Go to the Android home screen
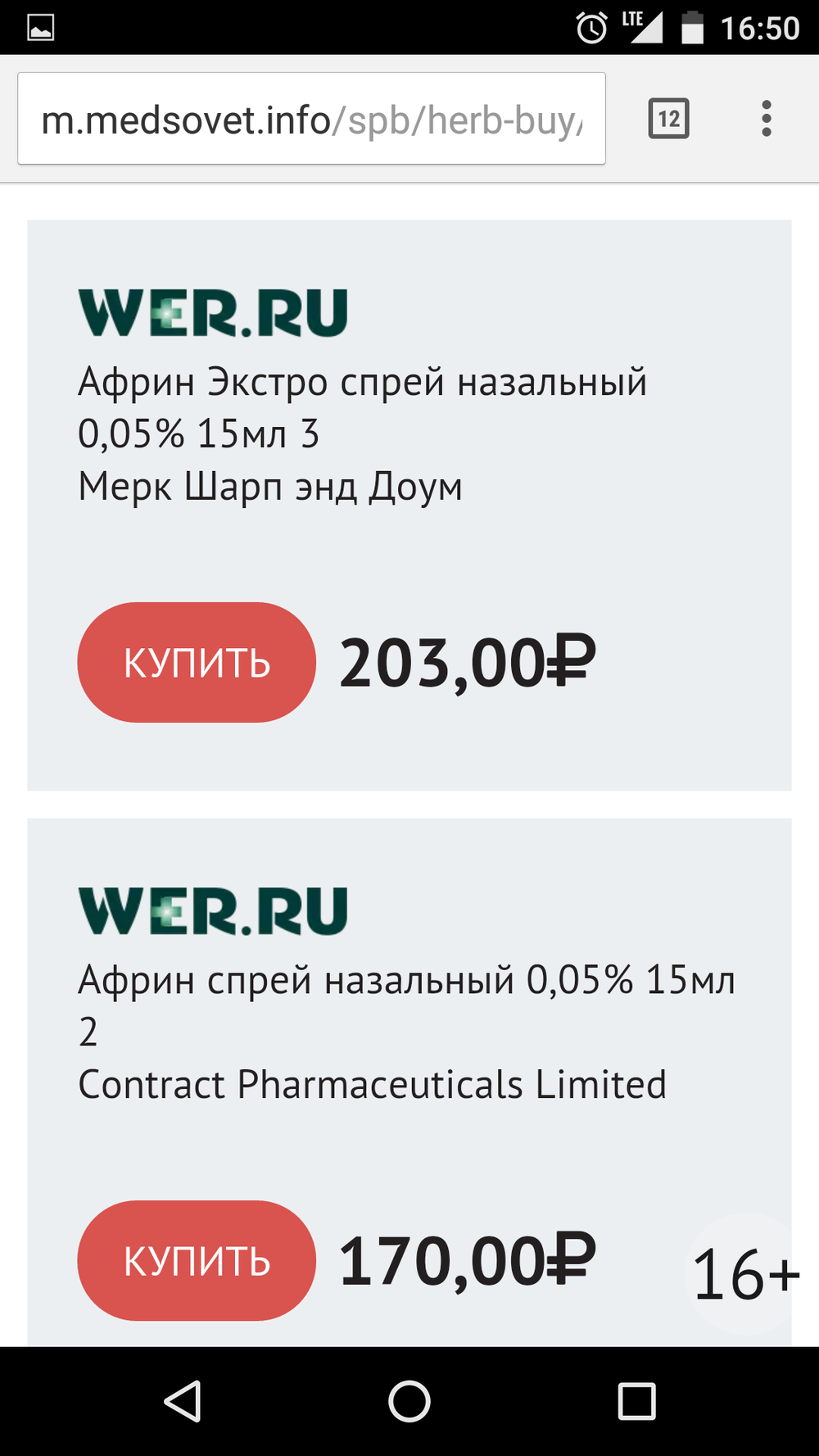This screenshot has height=1456, width=819. point(409,1401)
